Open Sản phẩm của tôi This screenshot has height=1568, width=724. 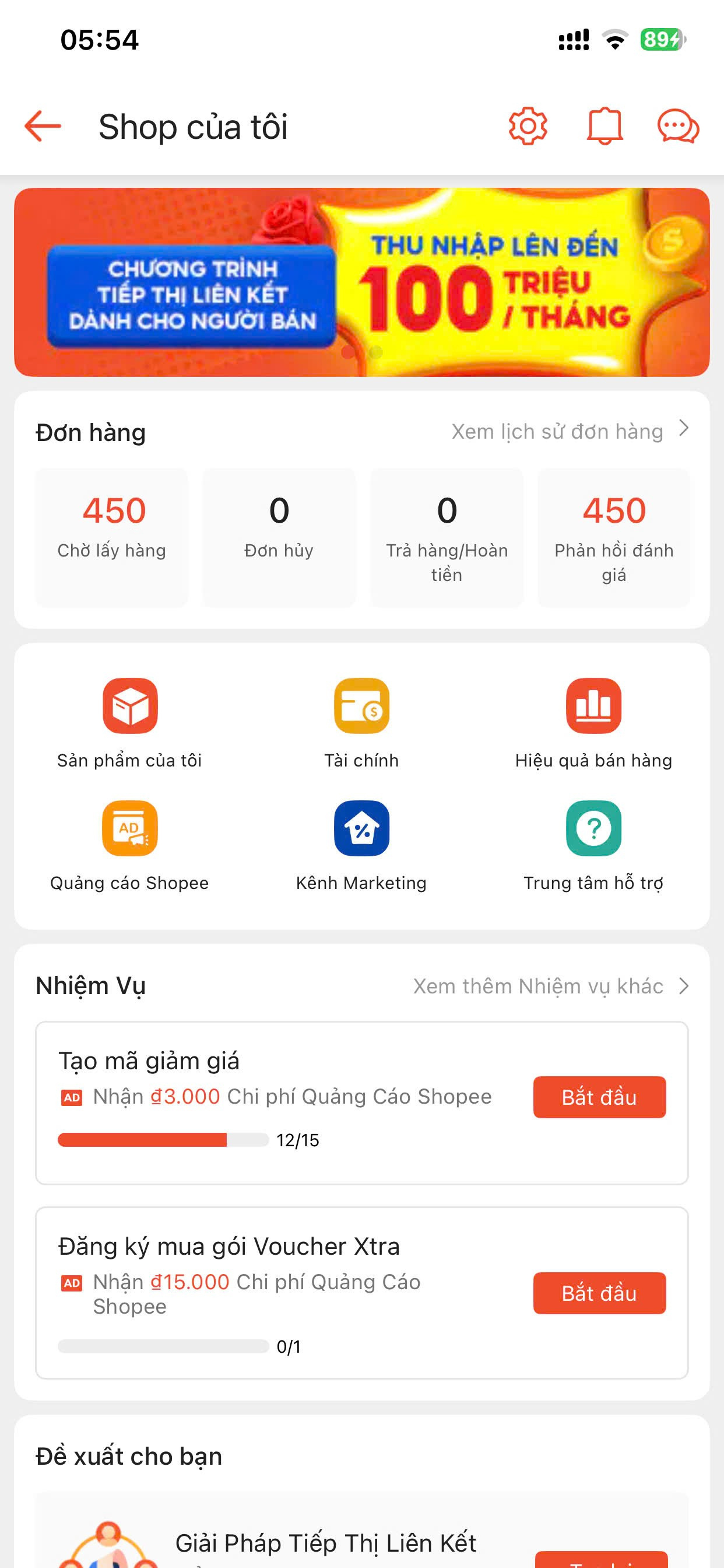pos(129,724)
